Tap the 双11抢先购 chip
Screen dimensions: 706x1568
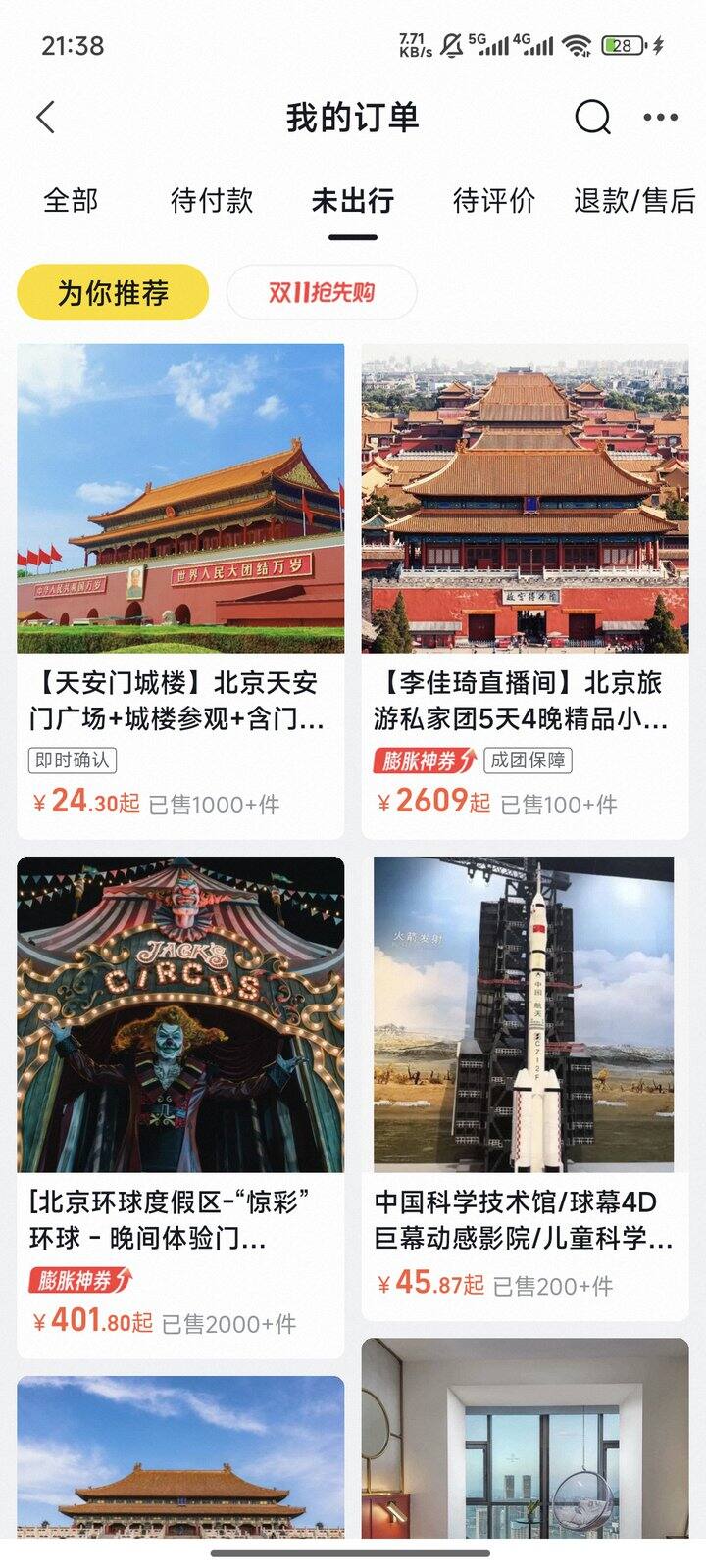pos(322,292)
